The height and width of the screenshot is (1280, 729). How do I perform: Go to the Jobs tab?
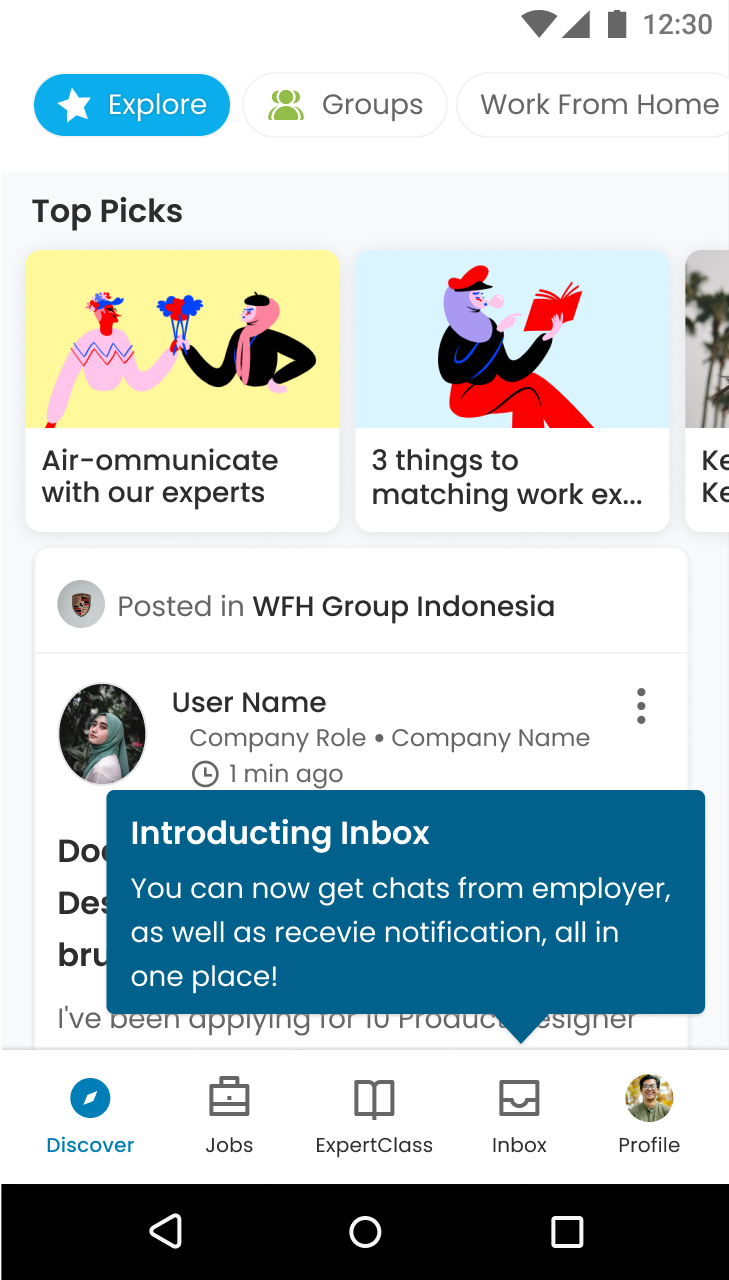(229, 1116)
